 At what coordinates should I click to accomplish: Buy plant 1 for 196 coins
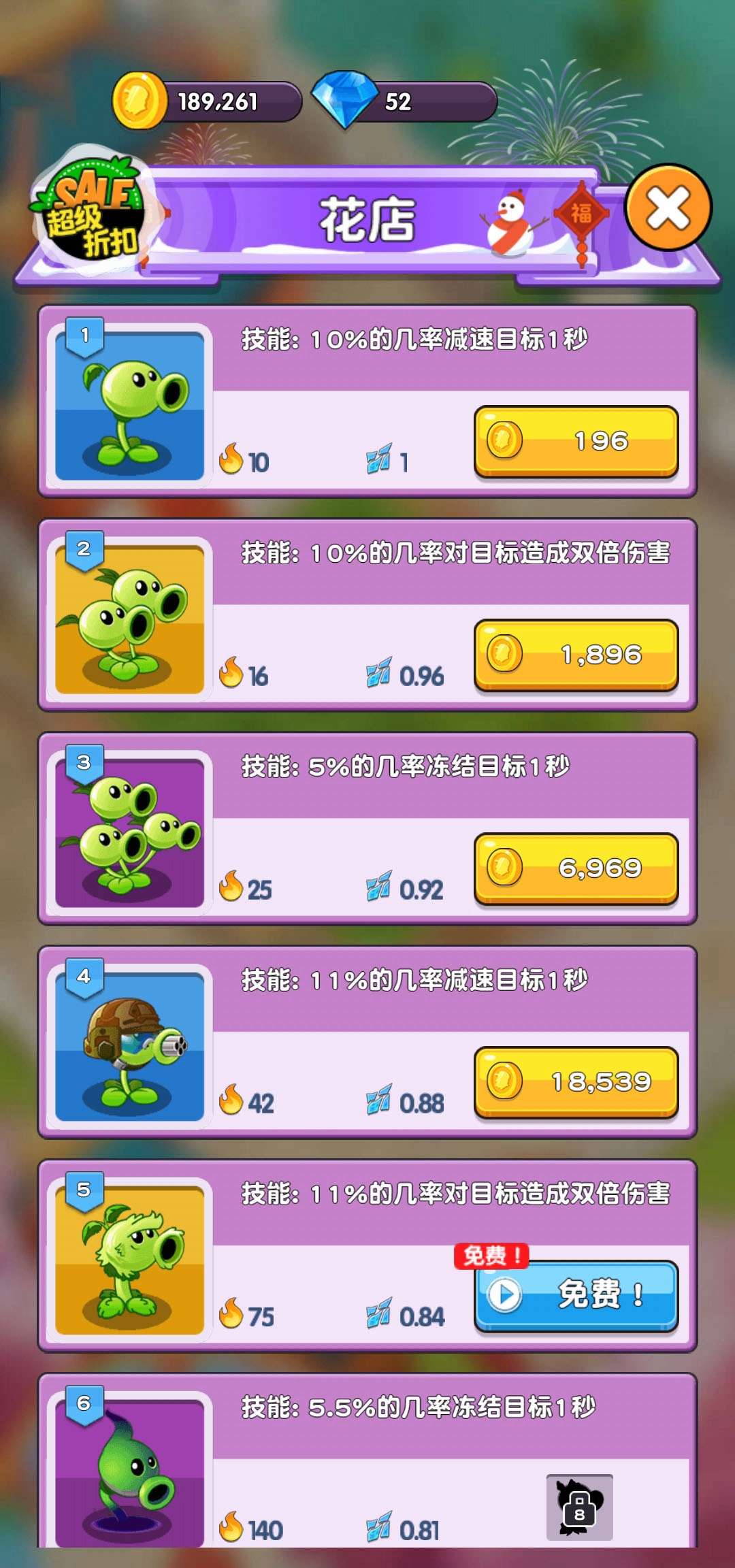pyautogui.click(x=576, y=441)
